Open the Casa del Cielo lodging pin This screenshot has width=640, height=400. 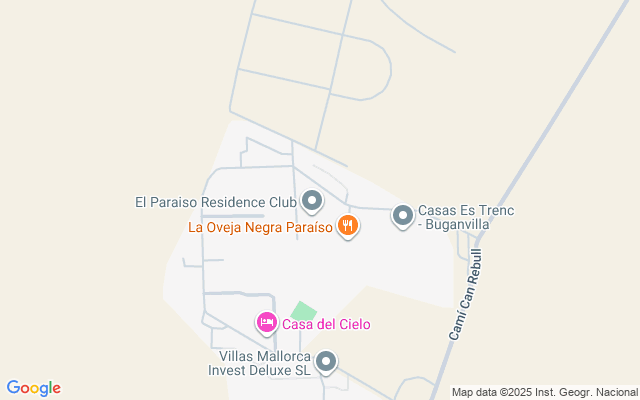coord(267,322)
